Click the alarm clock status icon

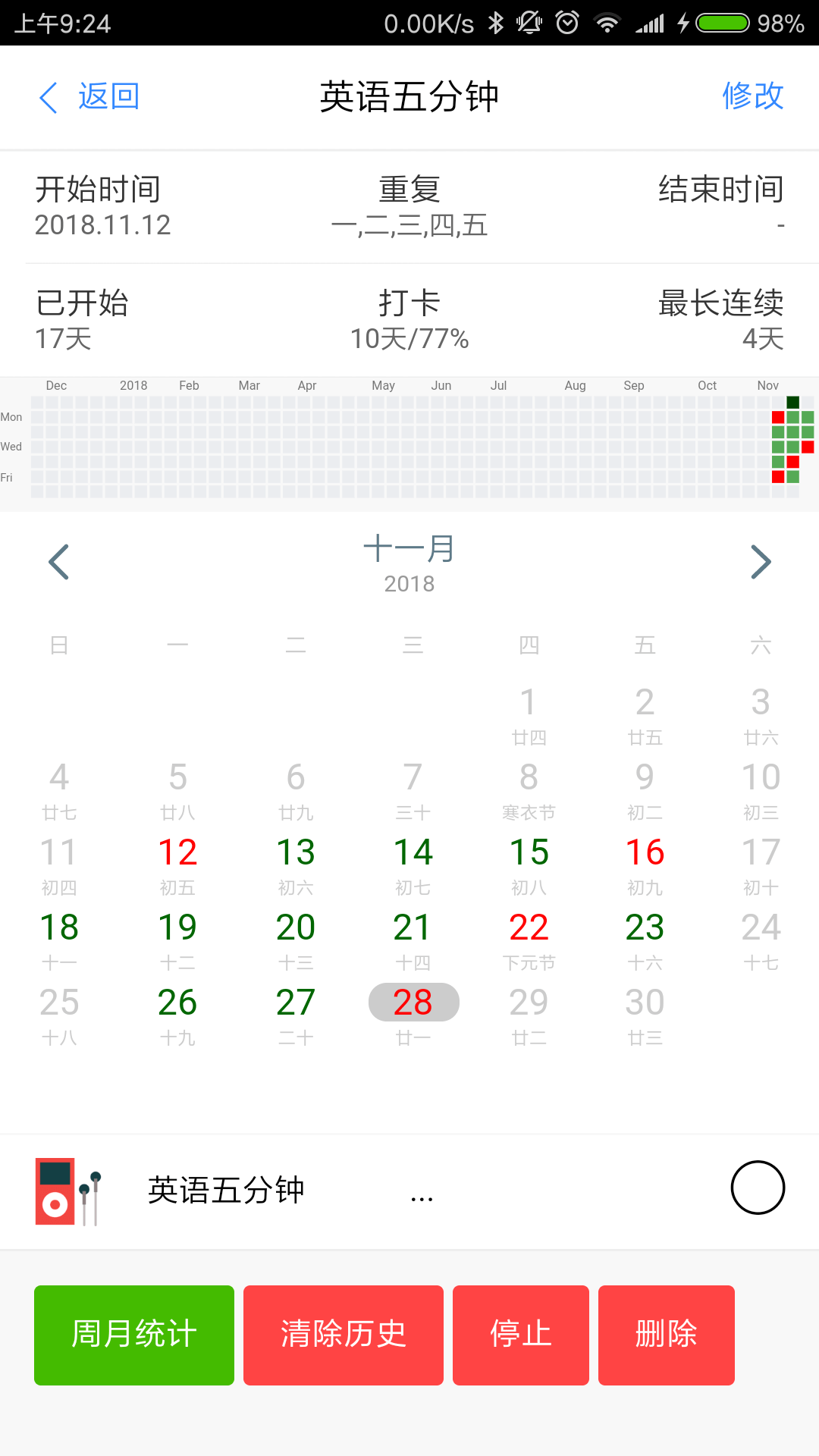(x=566, y=24)
